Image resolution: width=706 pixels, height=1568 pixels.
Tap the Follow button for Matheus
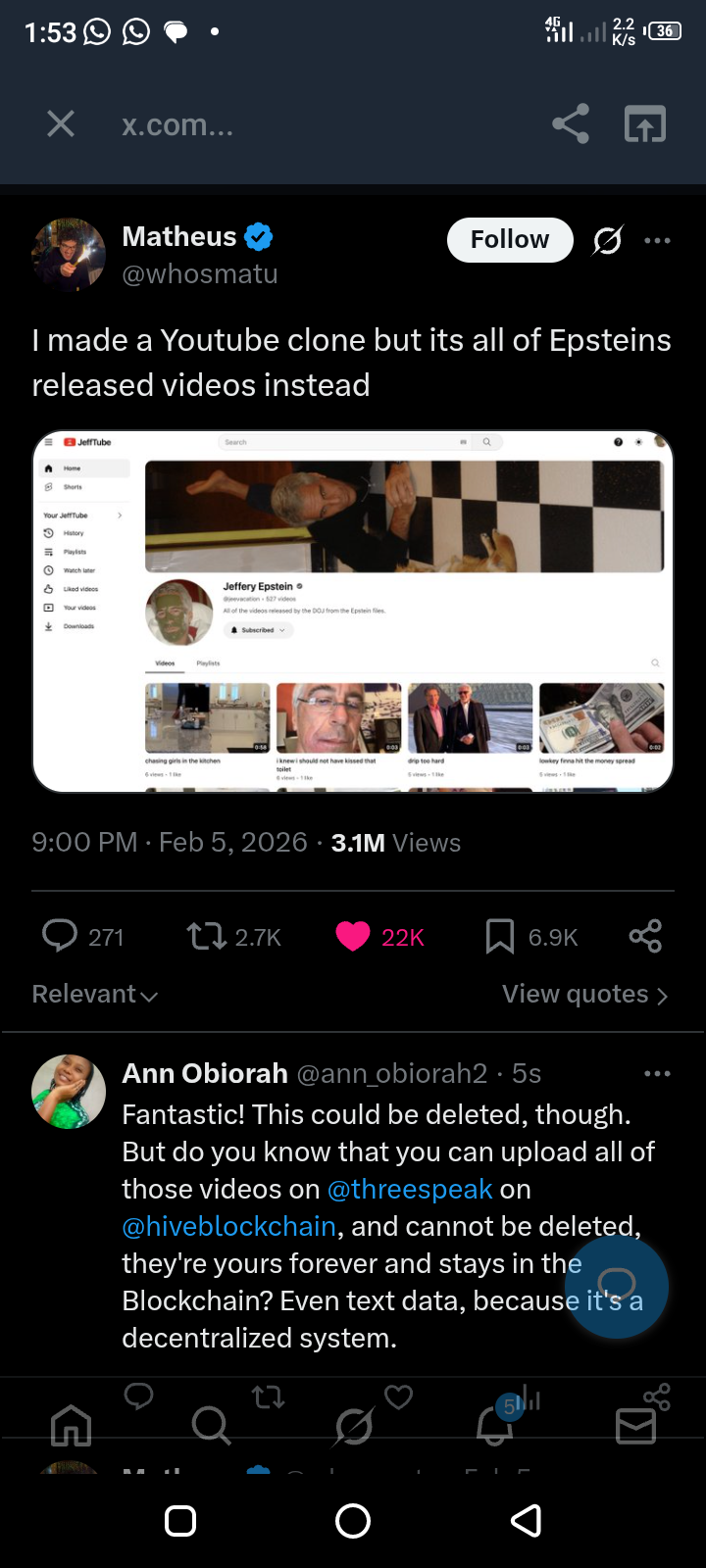(509, 239)
